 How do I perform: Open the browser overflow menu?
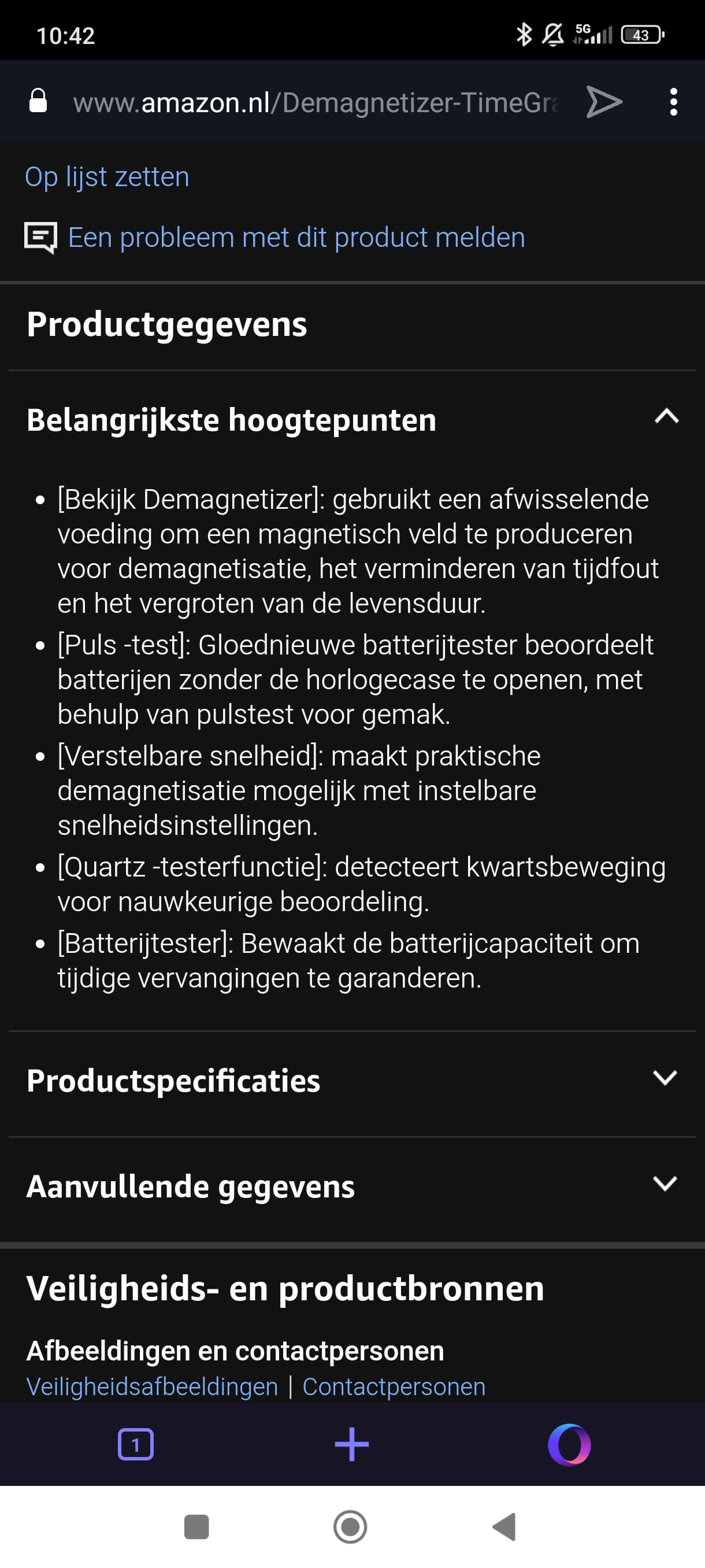(673, 102)
